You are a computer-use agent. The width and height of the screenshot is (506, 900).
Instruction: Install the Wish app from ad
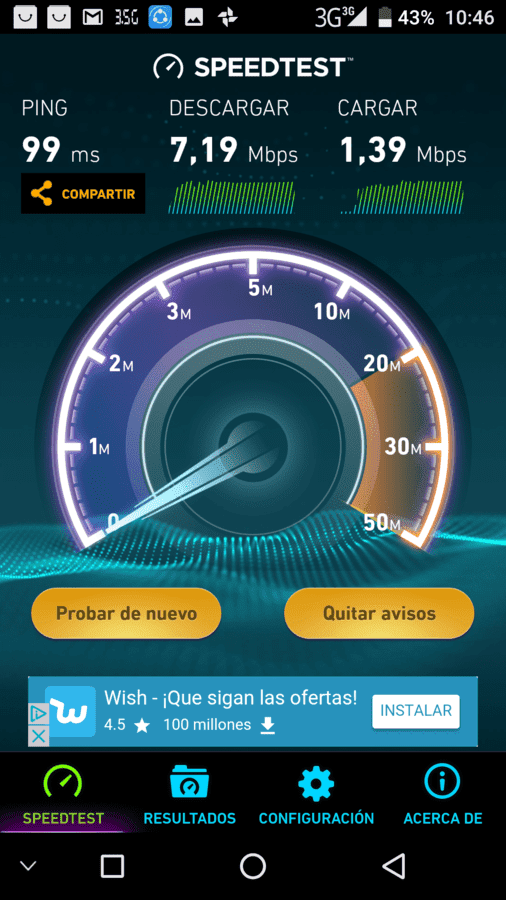pyautogui.click(x=416, y=711)
